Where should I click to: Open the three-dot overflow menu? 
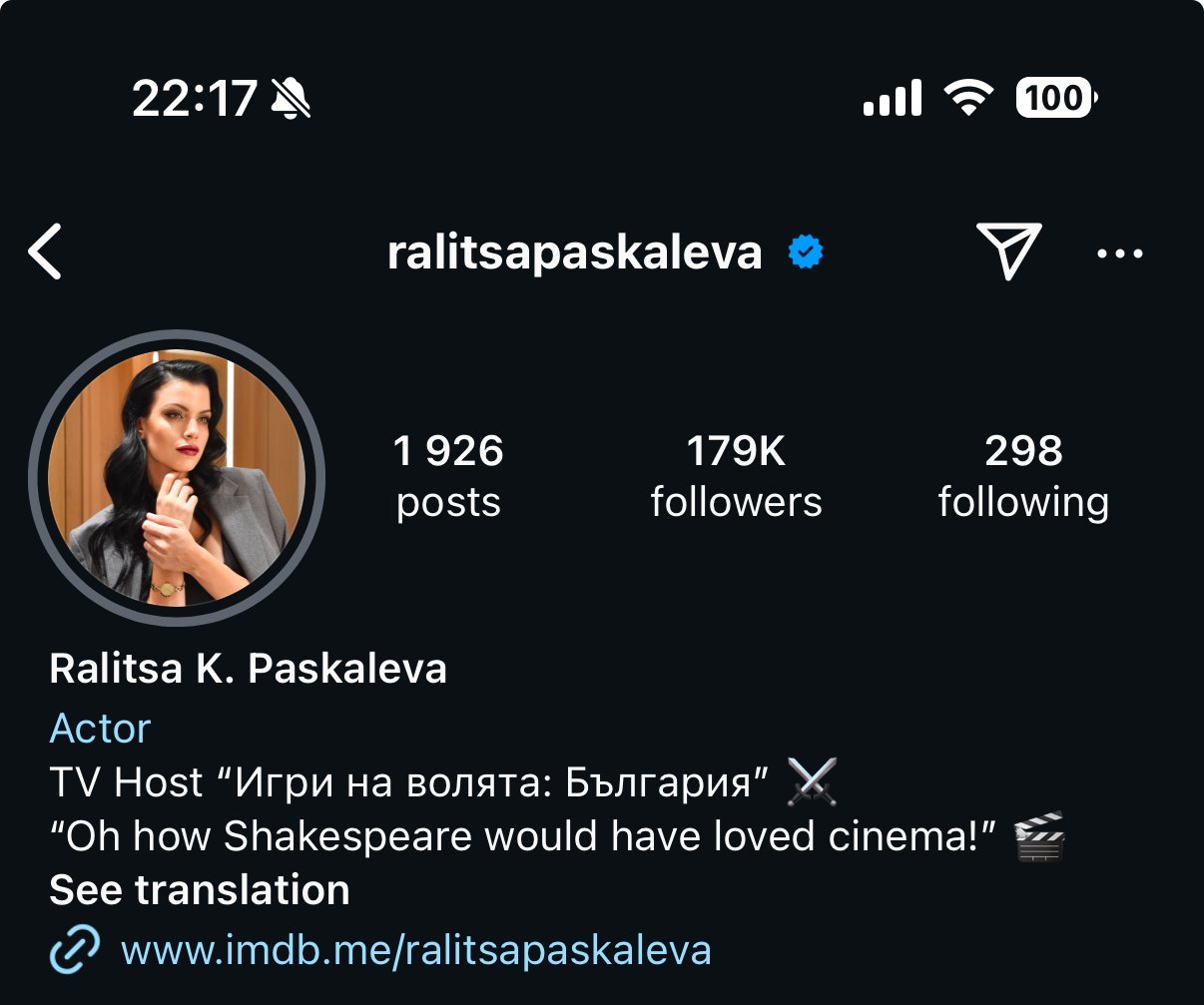[1119, 253]
